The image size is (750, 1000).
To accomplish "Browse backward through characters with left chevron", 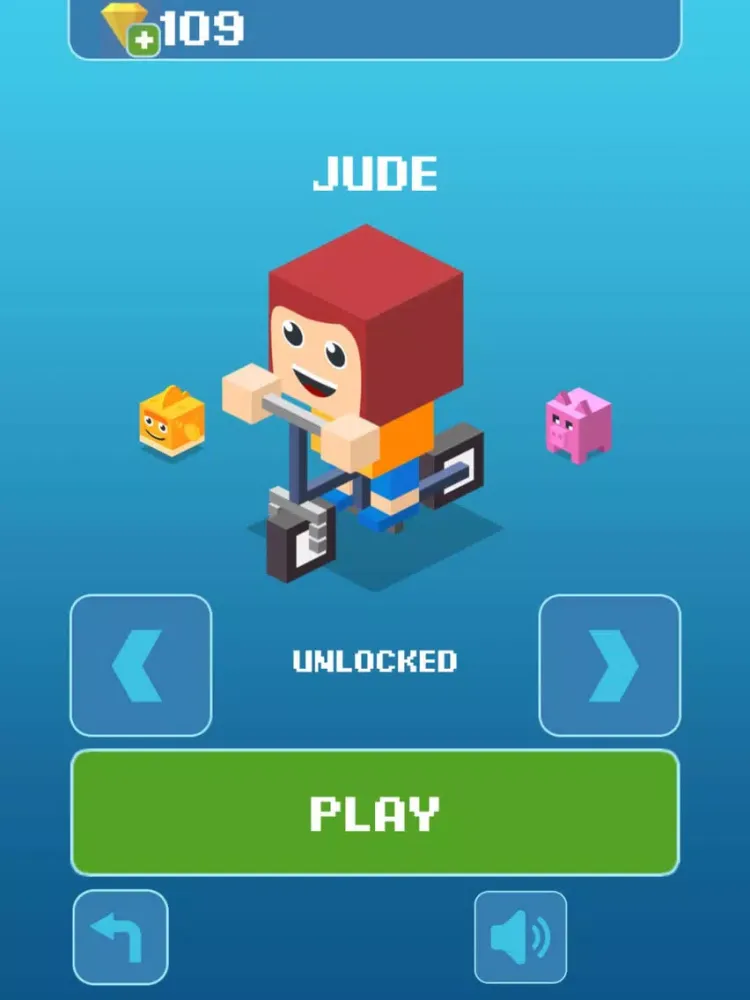I will pyautogui.click(x=139, y=664).
